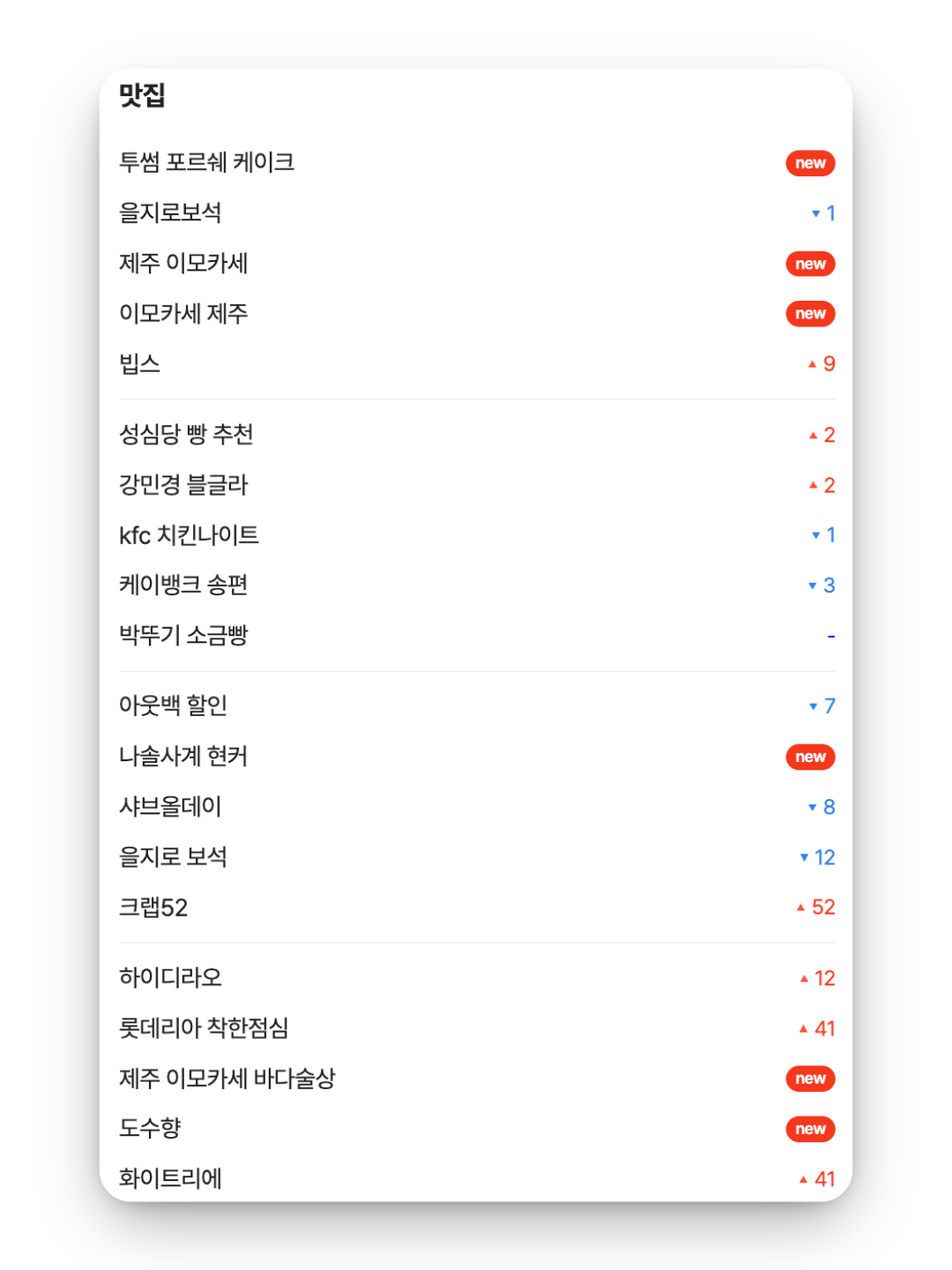Select the 을지로보석 trending keyword
The height and width of the screenshot is (1270, 952).
click(170, 213)
